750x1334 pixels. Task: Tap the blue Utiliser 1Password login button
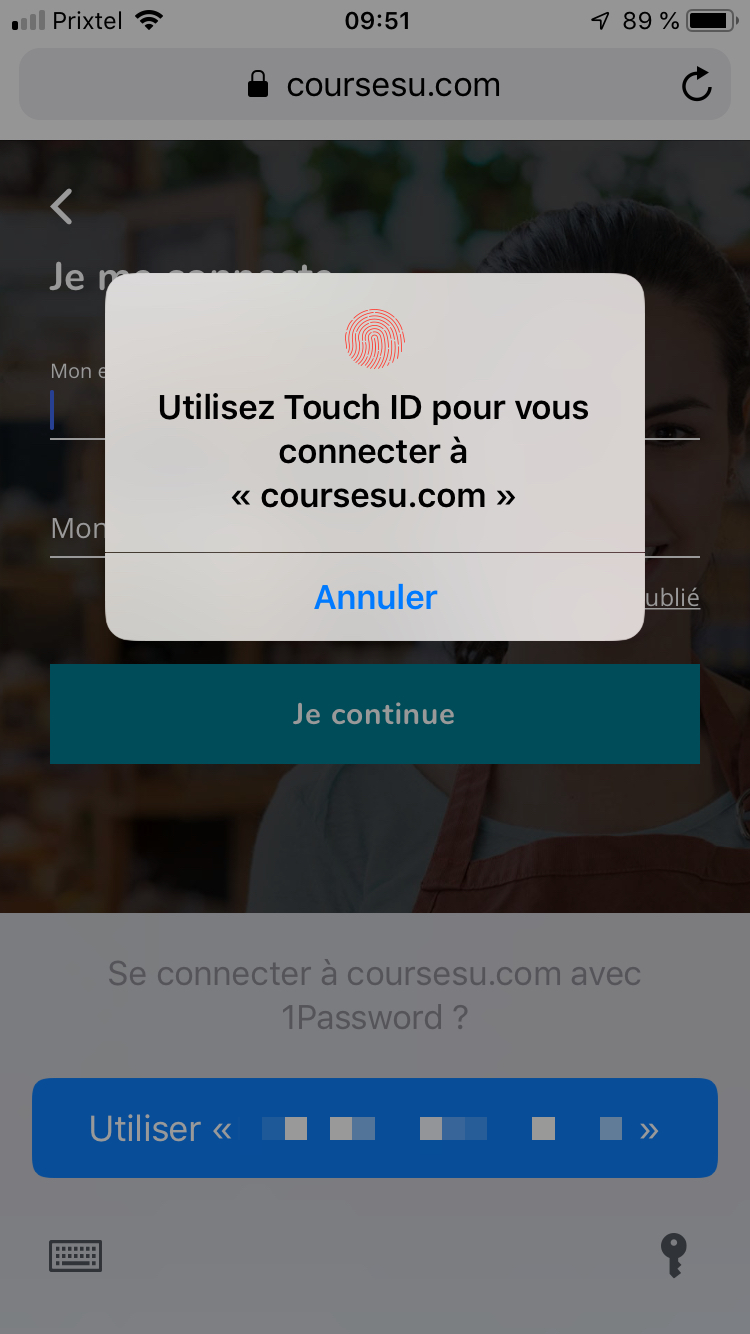[x=375, y=1128]
